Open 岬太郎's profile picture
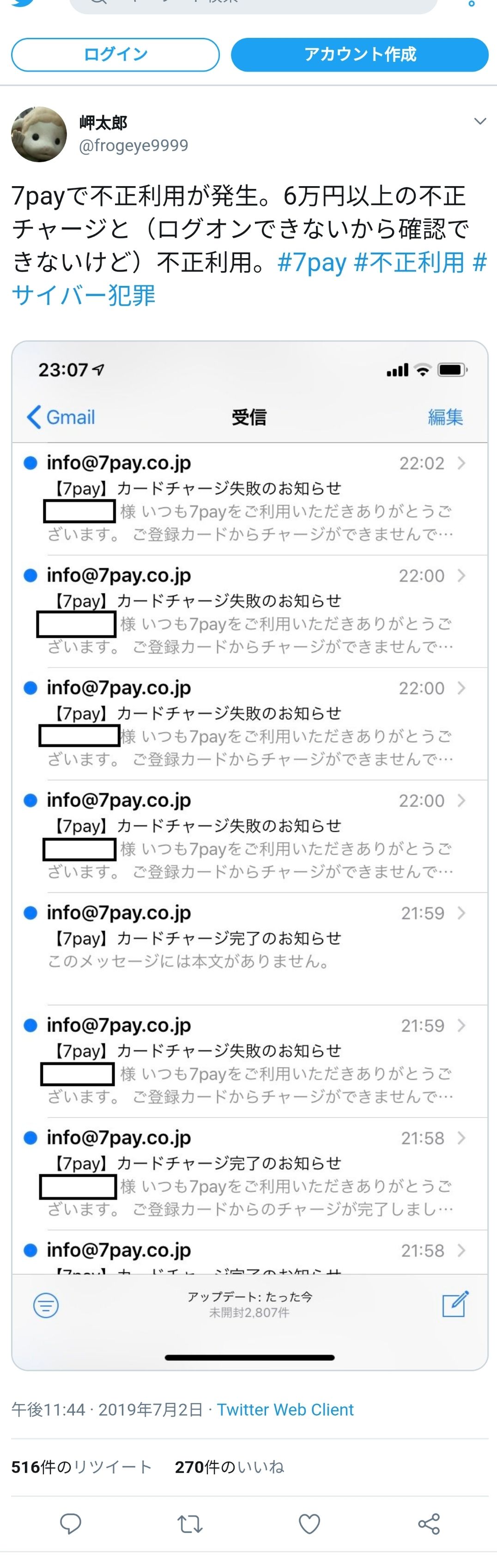 click(x=39, y=134)
